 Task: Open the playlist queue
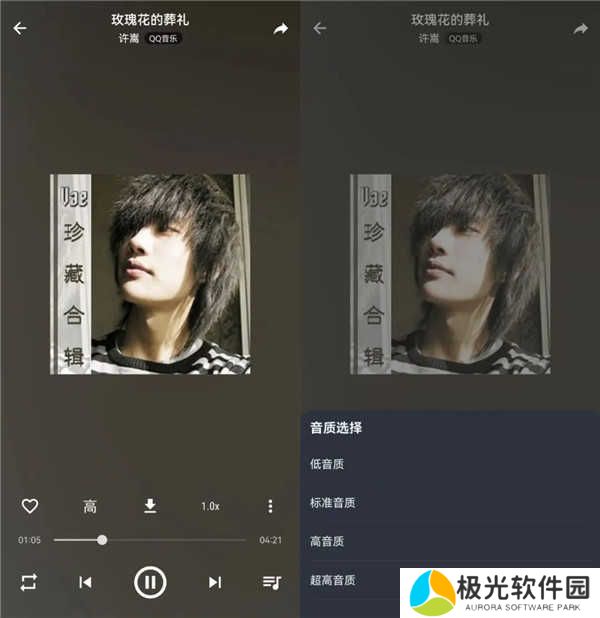(271, 581)
